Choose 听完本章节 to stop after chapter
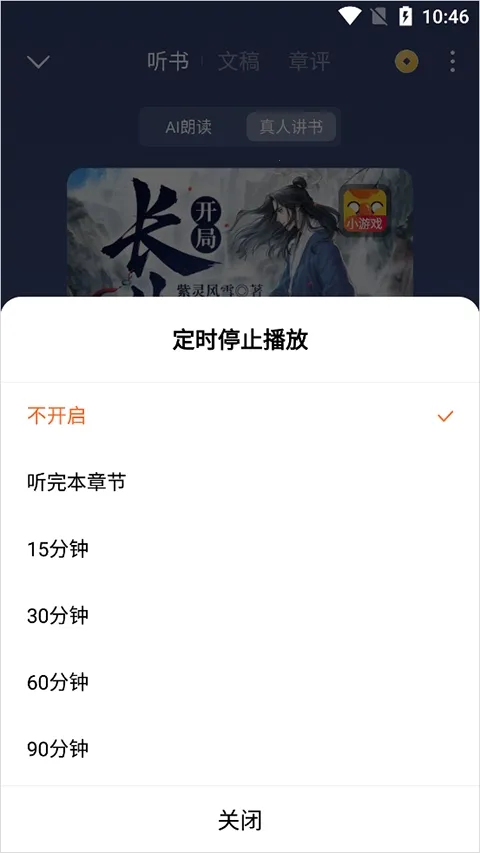 (240, 483)
